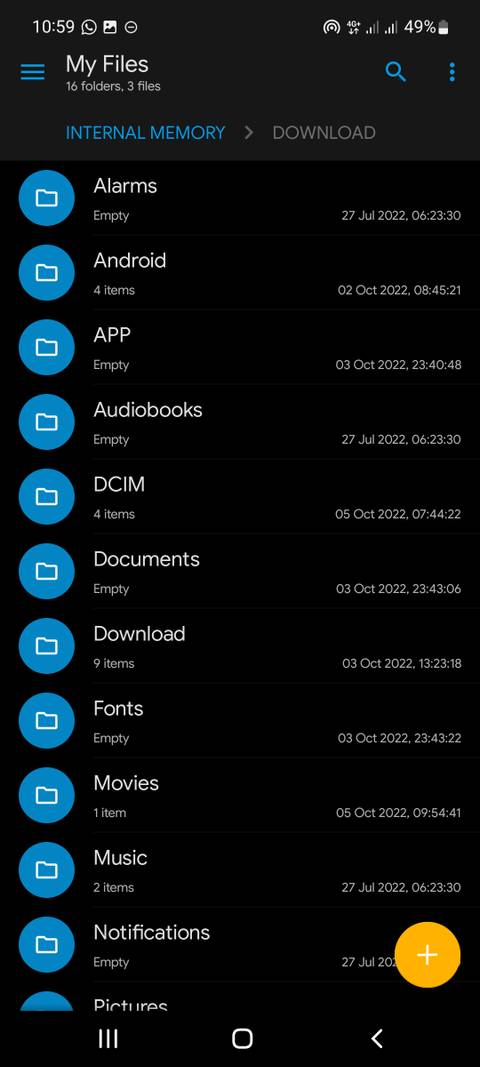Open the Alarms folder
This screenshot has width=480, height=1067.
(x=240, y=198)
